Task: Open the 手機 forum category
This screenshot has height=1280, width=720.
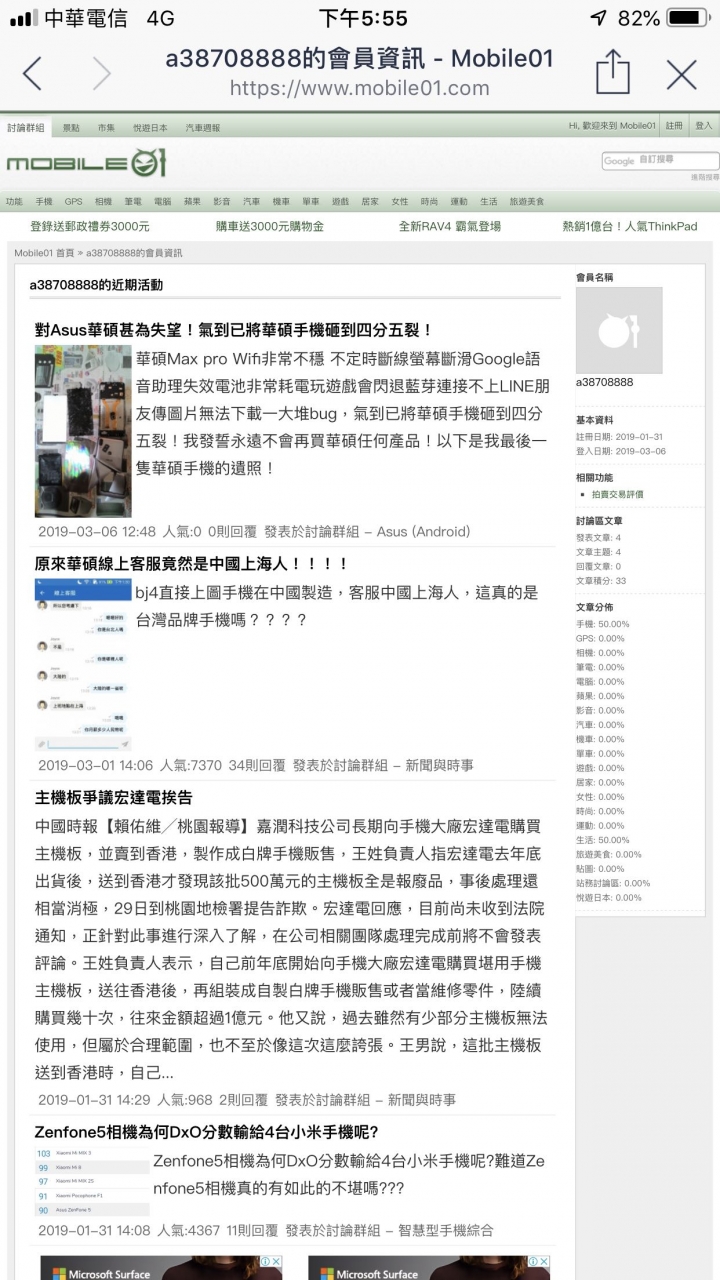Action: (44, 201)
